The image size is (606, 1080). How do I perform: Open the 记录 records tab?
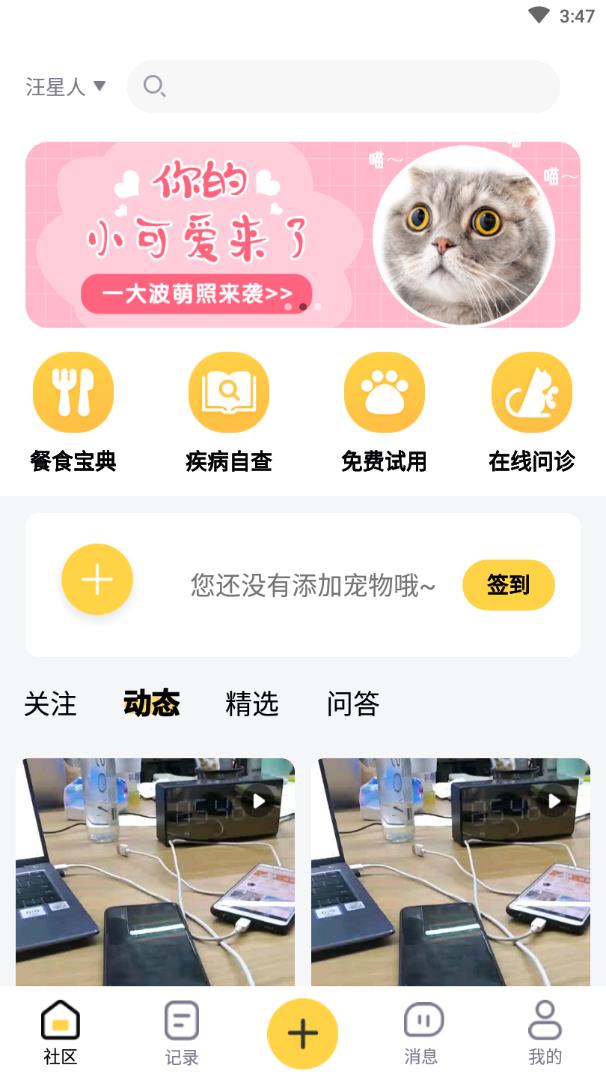coord(181,1034)
